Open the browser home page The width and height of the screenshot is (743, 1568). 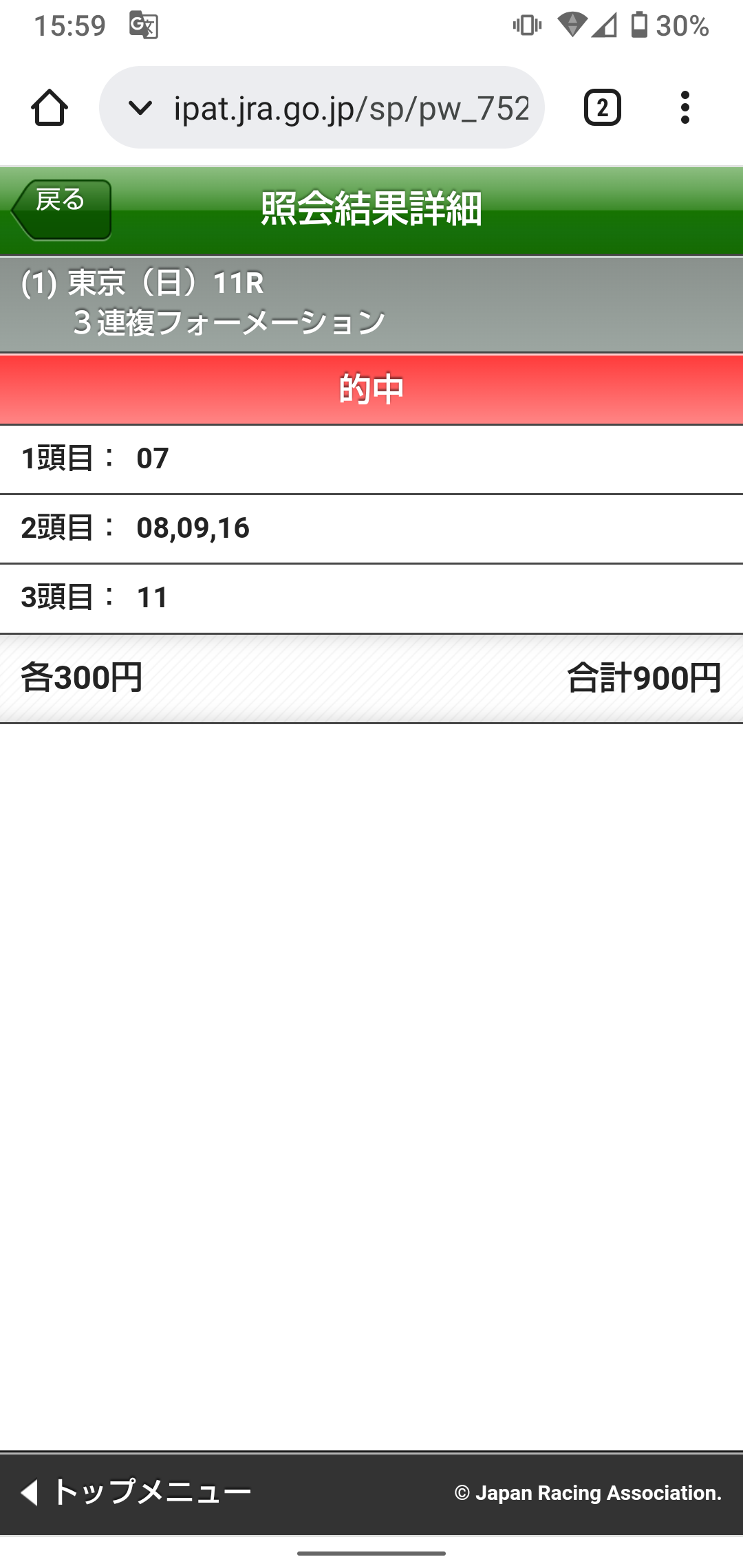click(x=50, y=108)
